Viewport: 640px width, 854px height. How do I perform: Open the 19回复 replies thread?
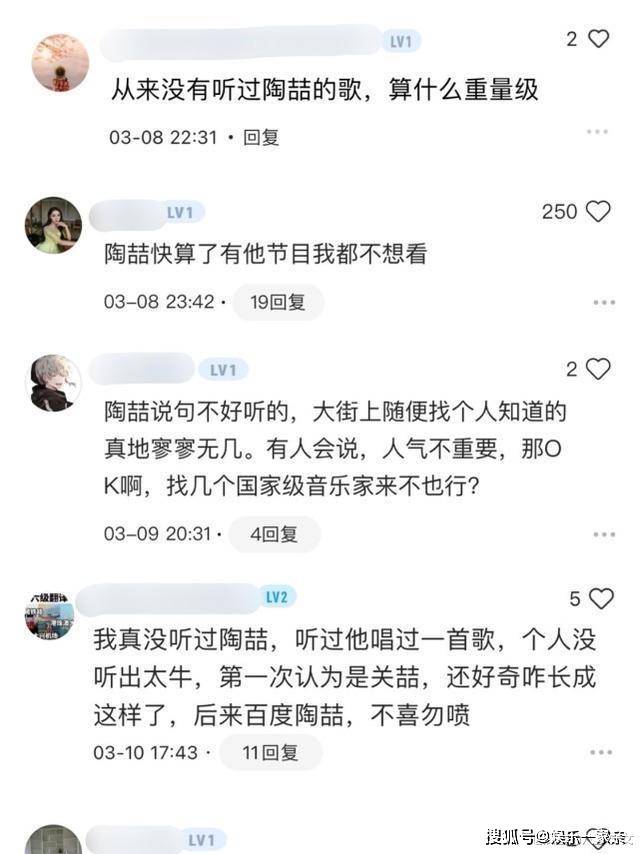click(x=277, y=302)
